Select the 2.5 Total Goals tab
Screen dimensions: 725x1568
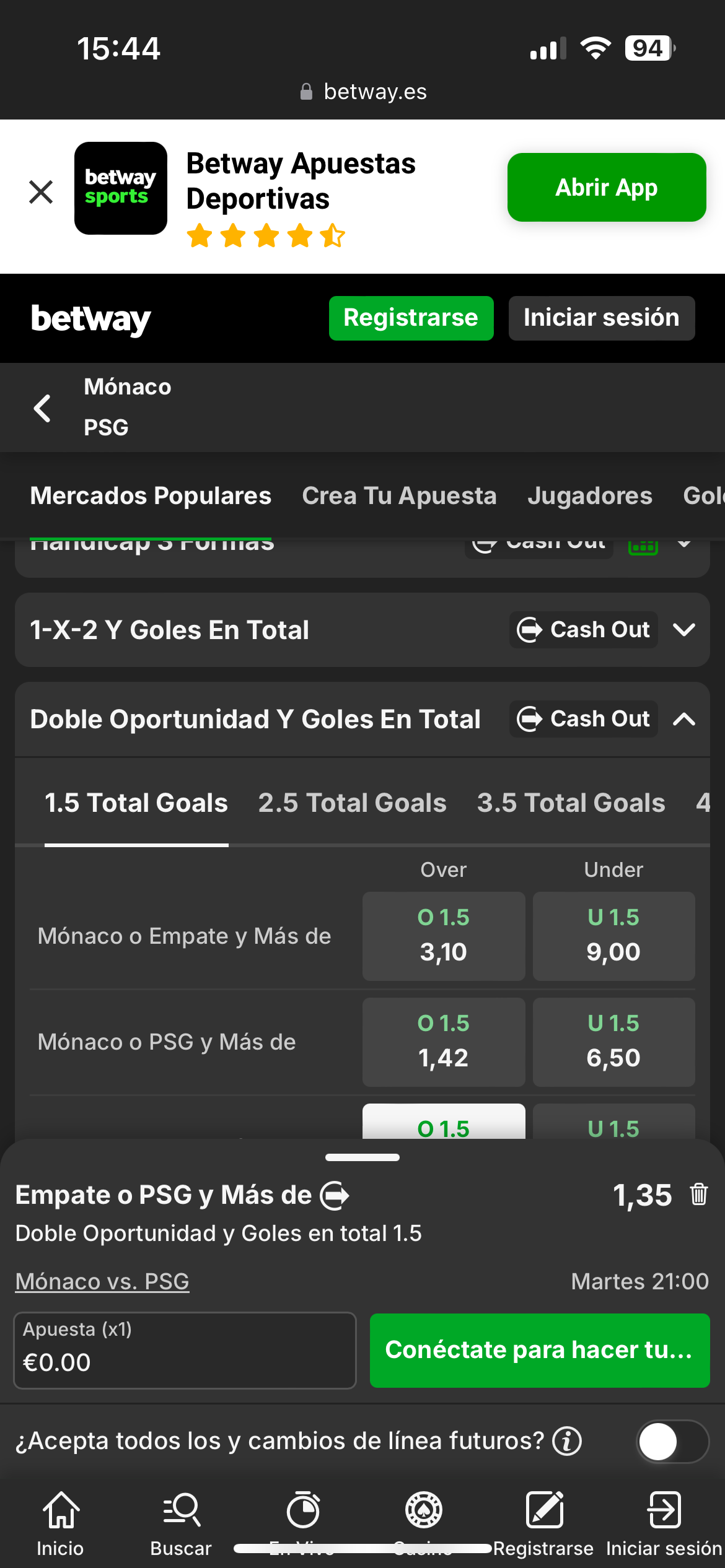click(352, 803)
